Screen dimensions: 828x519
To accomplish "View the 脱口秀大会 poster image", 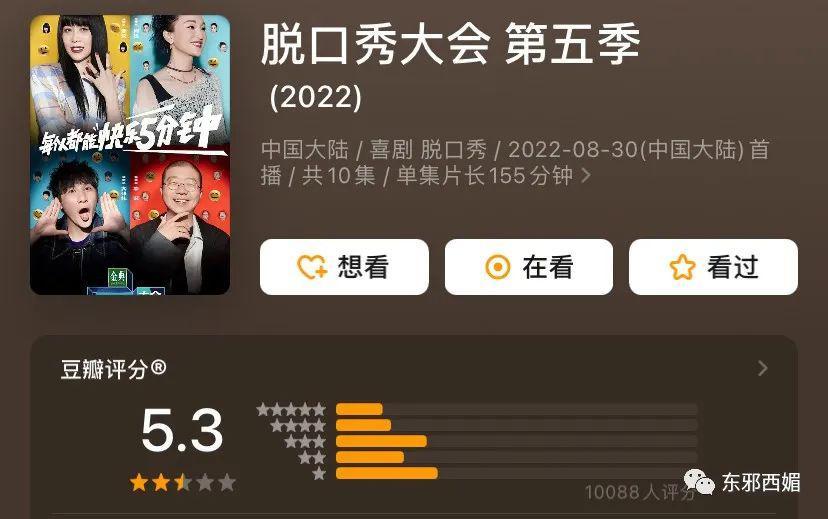I will [130, 155].
